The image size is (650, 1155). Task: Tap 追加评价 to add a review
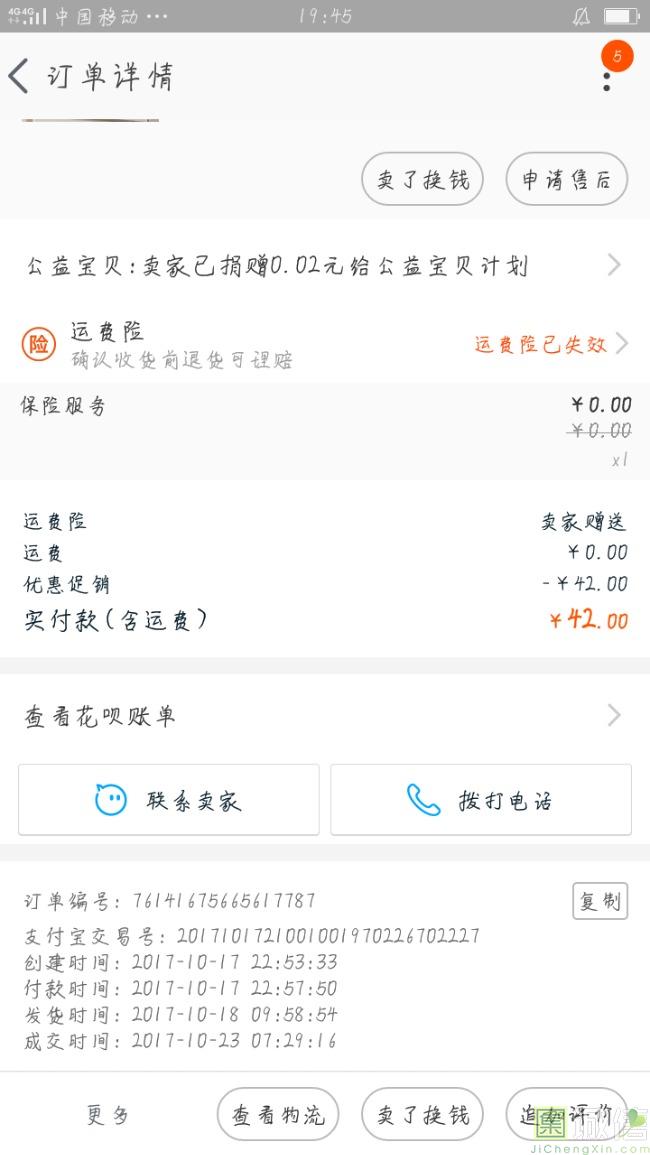point(567,1114)
